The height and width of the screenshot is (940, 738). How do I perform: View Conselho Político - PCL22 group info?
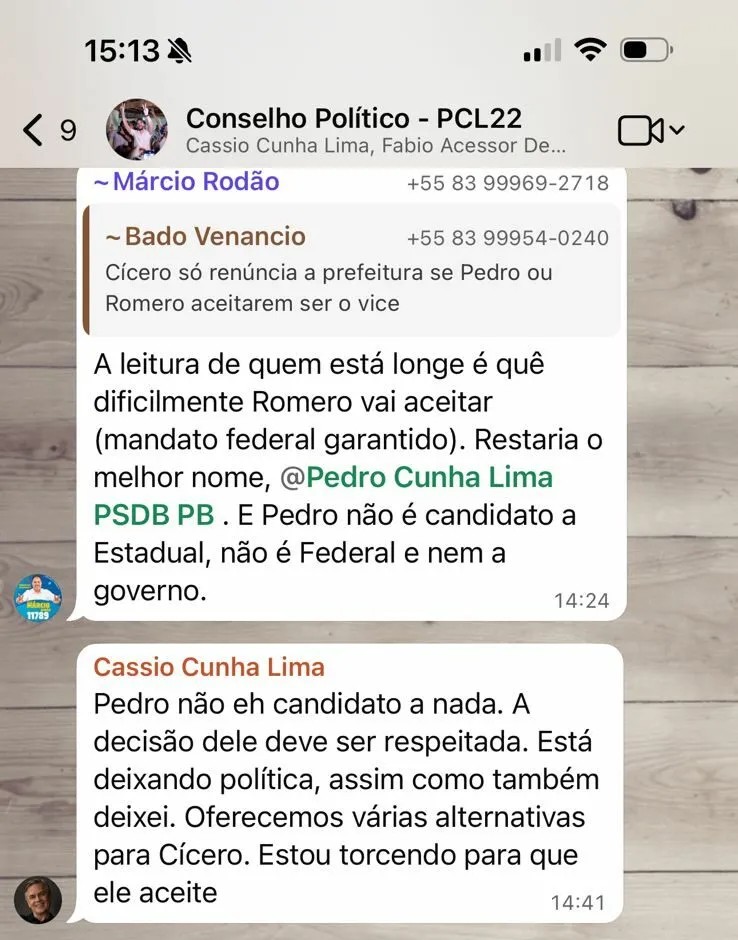(x=354, y=119)
